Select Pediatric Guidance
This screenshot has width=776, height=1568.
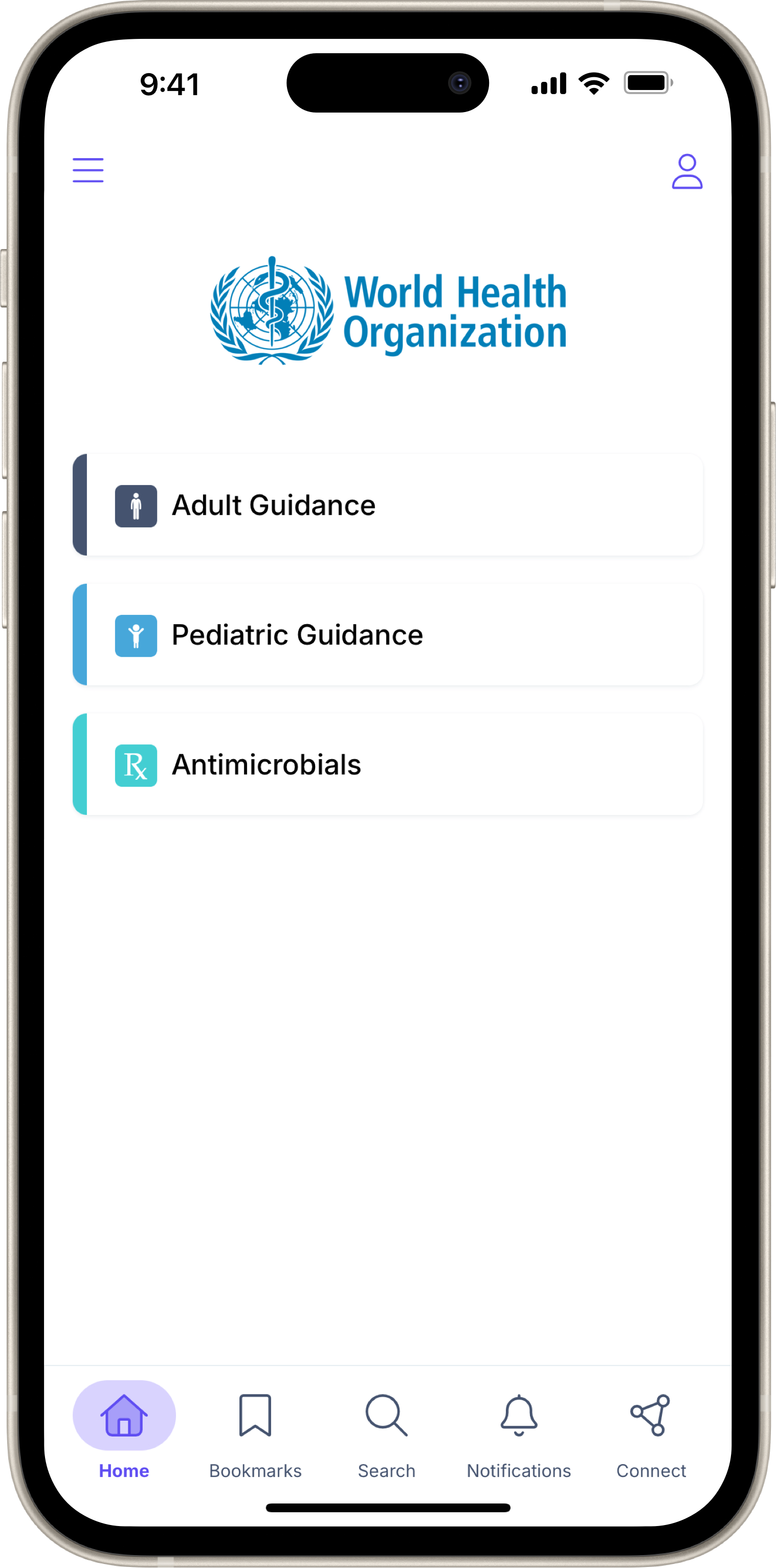point(388,635)
